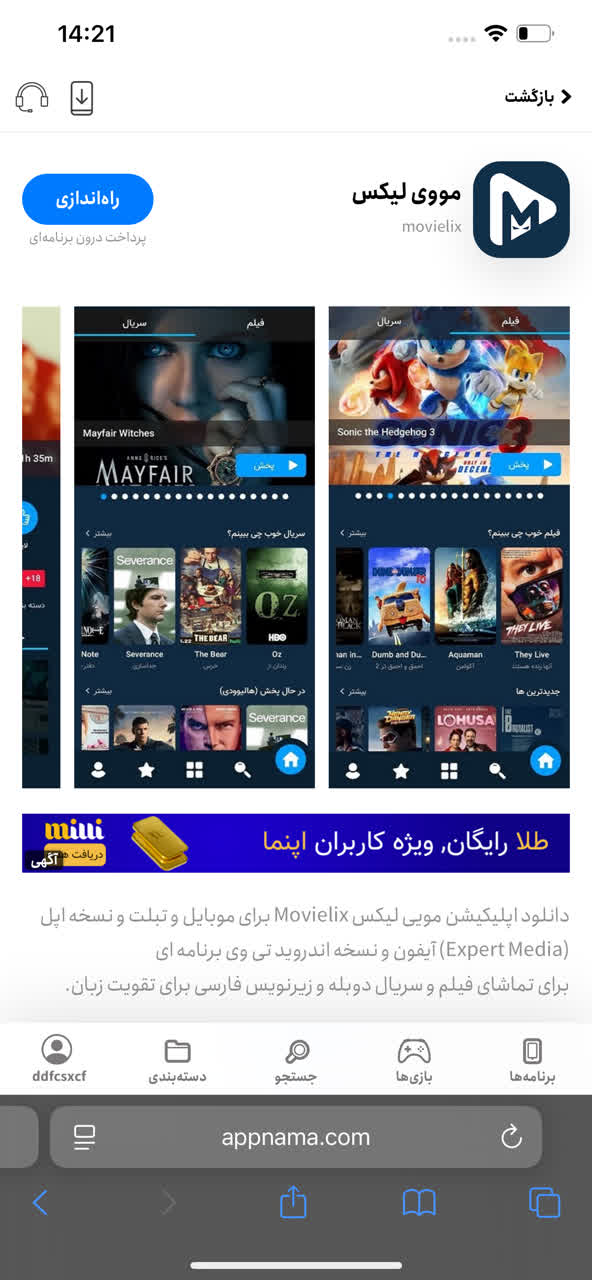Tap the راه‌اندازی install button
592x1280 pixels.
pos(88,199)
